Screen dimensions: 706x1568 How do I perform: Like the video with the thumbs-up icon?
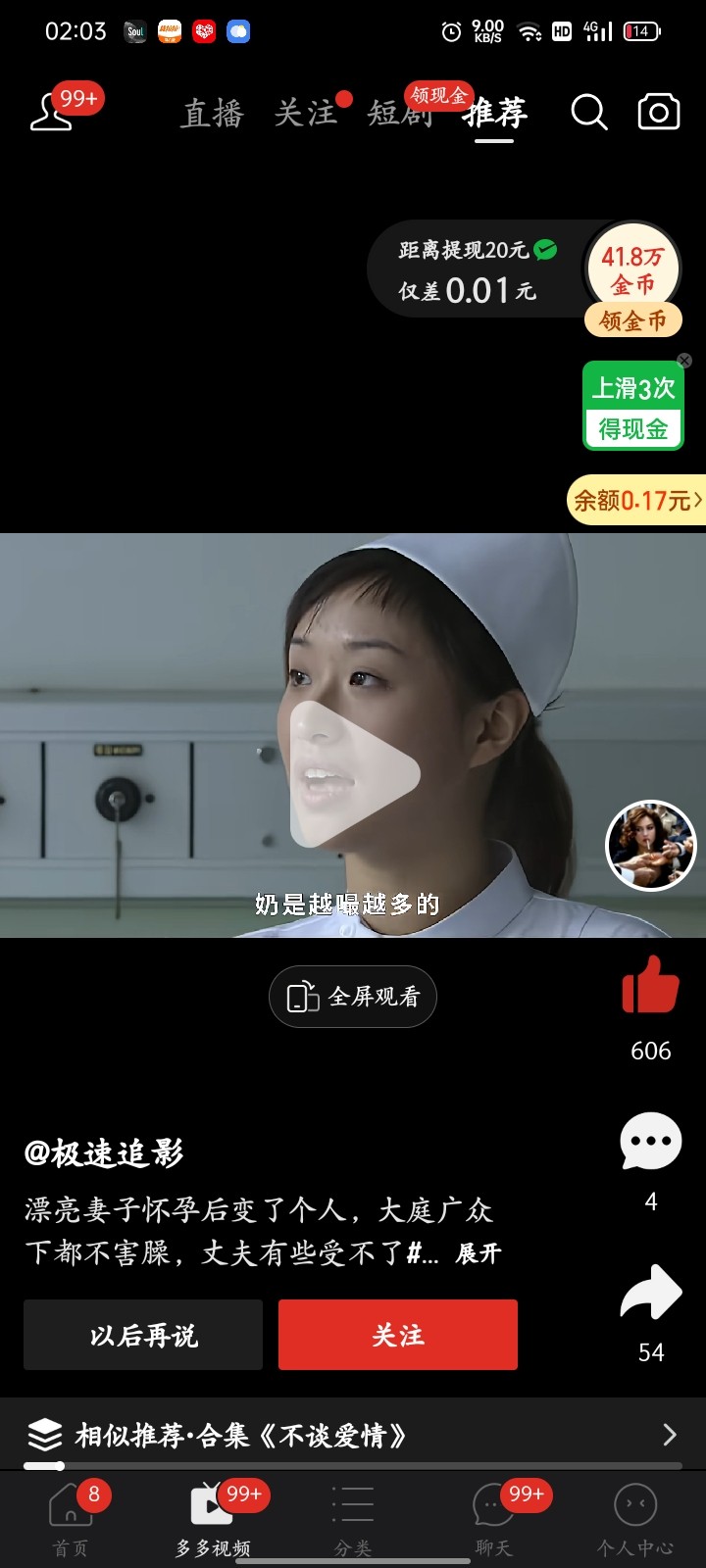651,985
